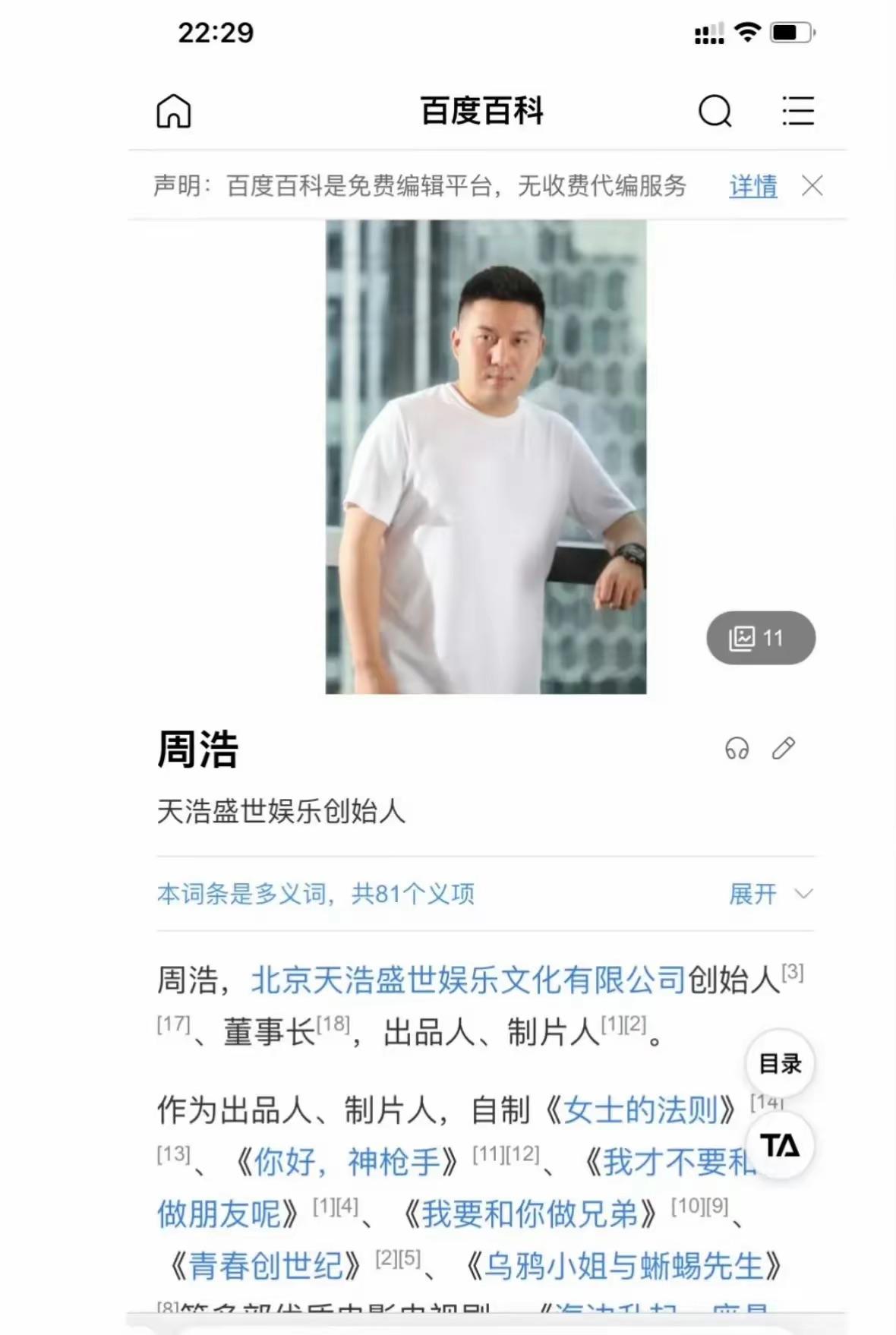Edit this entry with the pencil icon
The image size is (896, 1335).
784,749
